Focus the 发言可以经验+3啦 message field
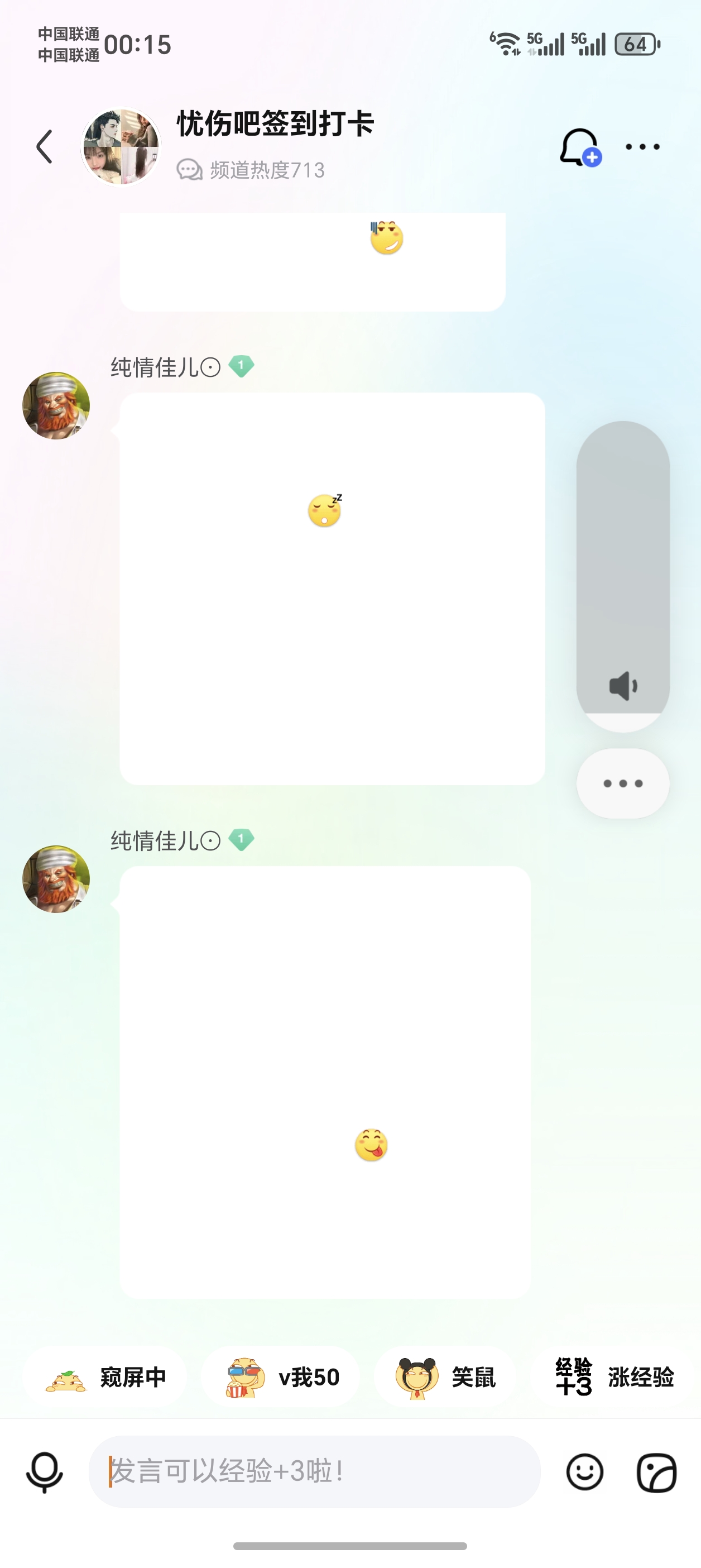This screenshot has height=1568, width=701. 314,1472
